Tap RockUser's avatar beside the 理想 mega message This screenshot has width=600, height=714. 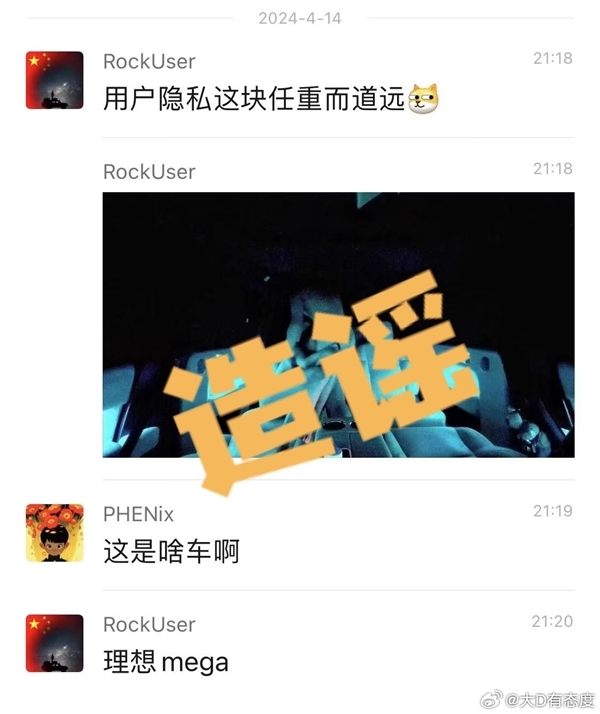pos(54,643)
